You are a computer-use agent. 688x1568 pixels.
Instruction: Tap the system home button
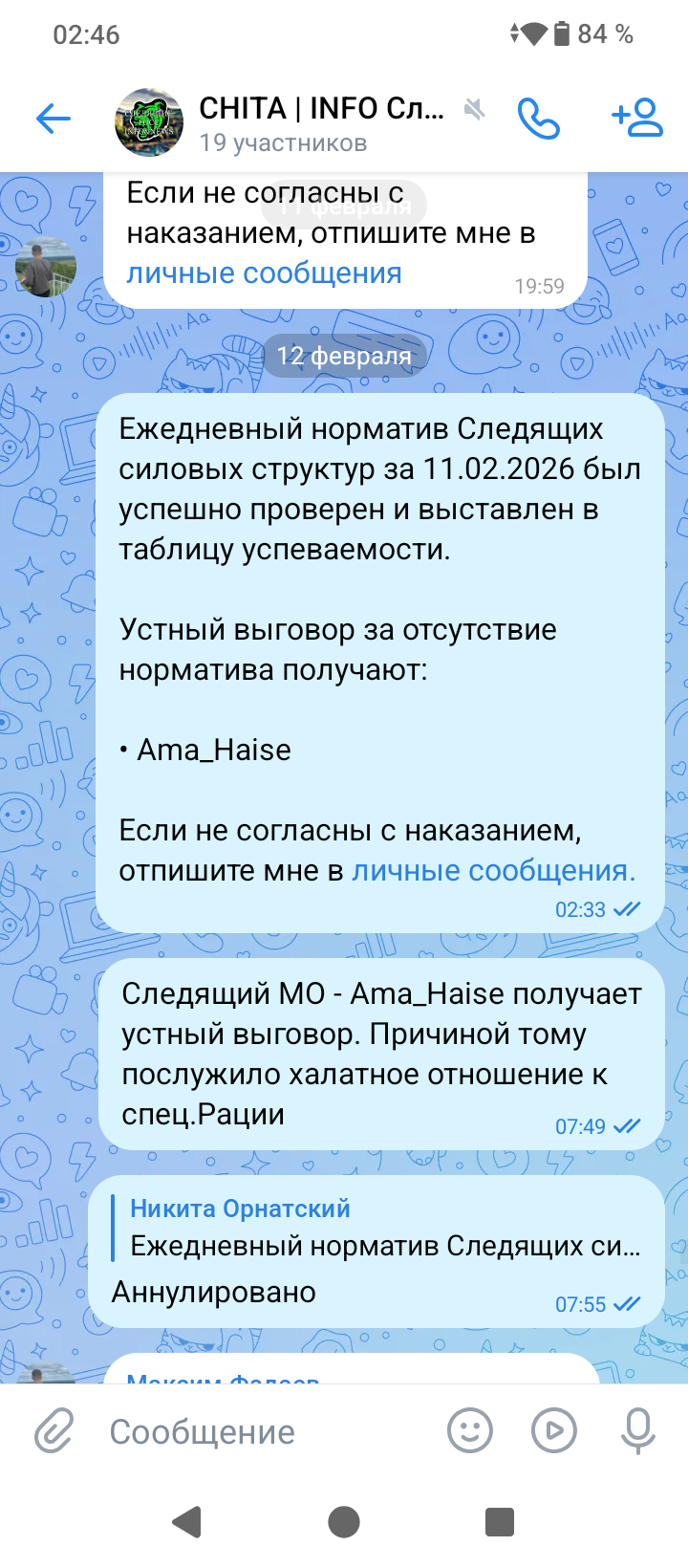[x=344, y=1521]
